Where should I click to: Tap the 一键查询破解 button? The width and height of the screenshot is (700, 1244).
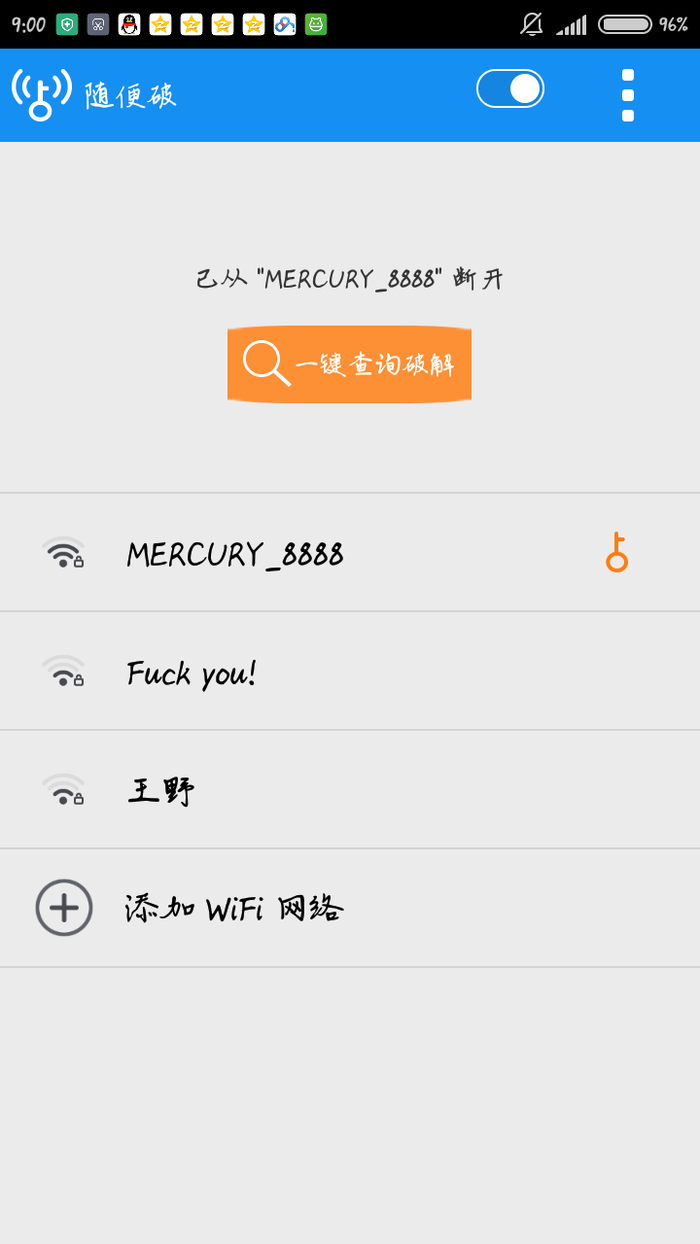point(349,364)
